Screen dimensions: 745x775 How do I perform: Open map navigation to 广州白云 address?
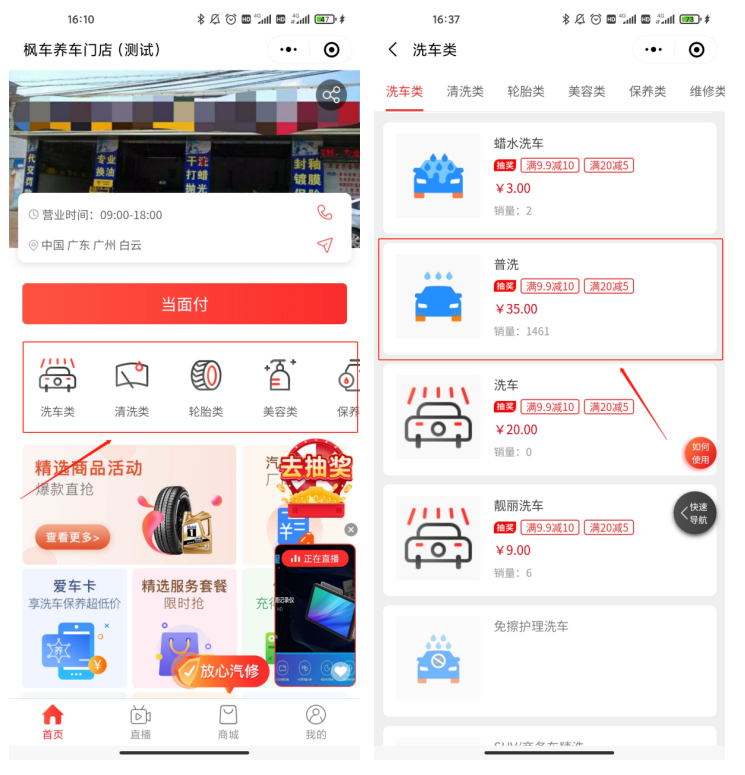coord(324,245)
